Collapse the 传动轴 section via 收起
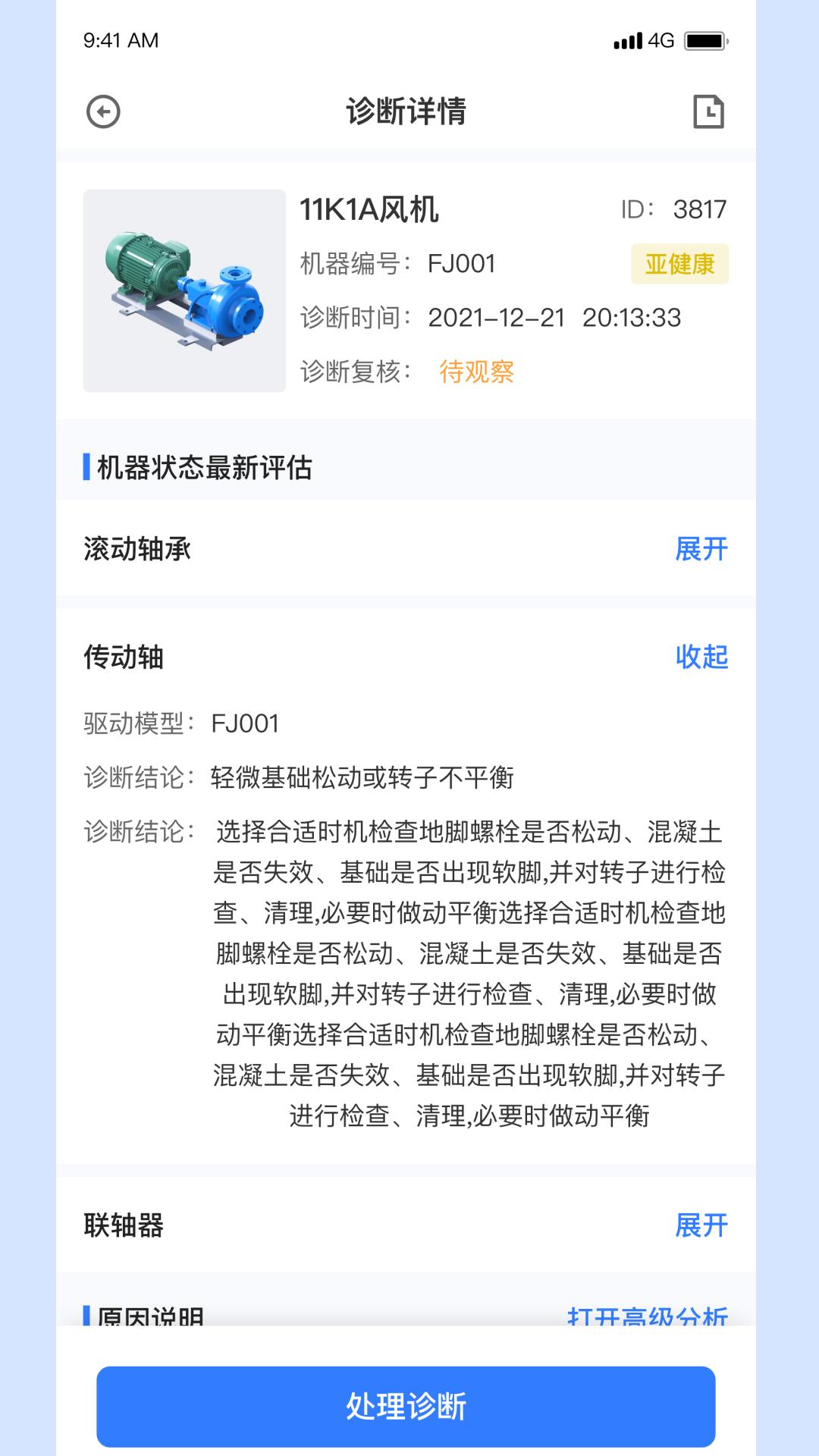819x1456 pixels. pos(702,658)
